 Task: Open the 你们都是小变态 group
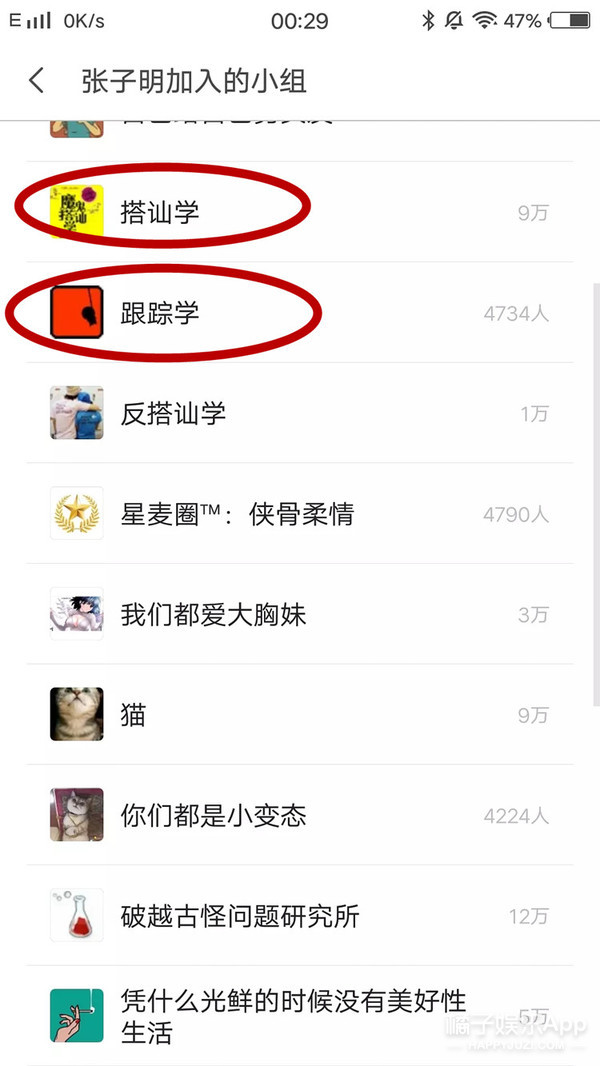tap(213, 815)
